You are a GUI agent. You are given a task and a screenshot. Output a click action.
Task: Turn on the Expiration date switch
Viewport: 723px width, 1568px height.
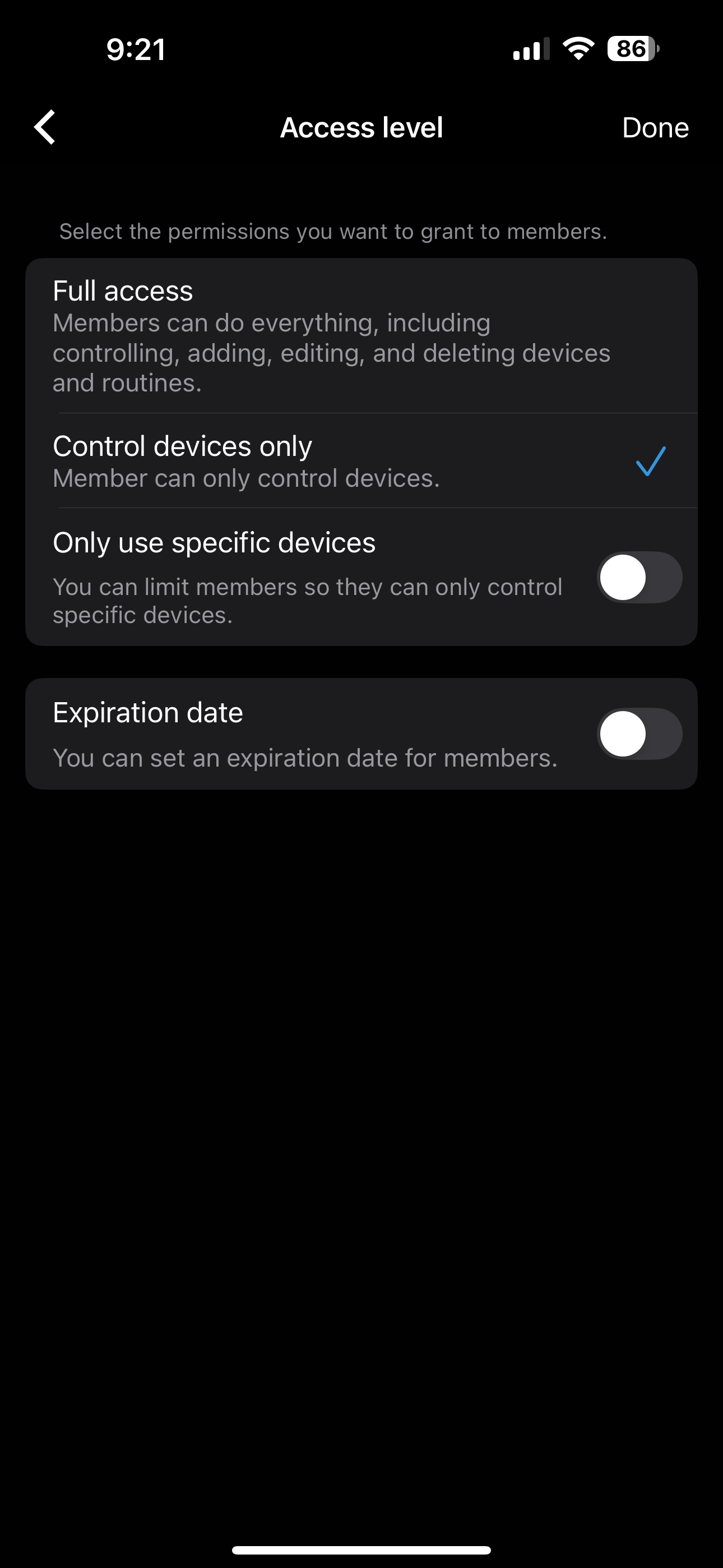pyautogui.click(x=639, y=734)
